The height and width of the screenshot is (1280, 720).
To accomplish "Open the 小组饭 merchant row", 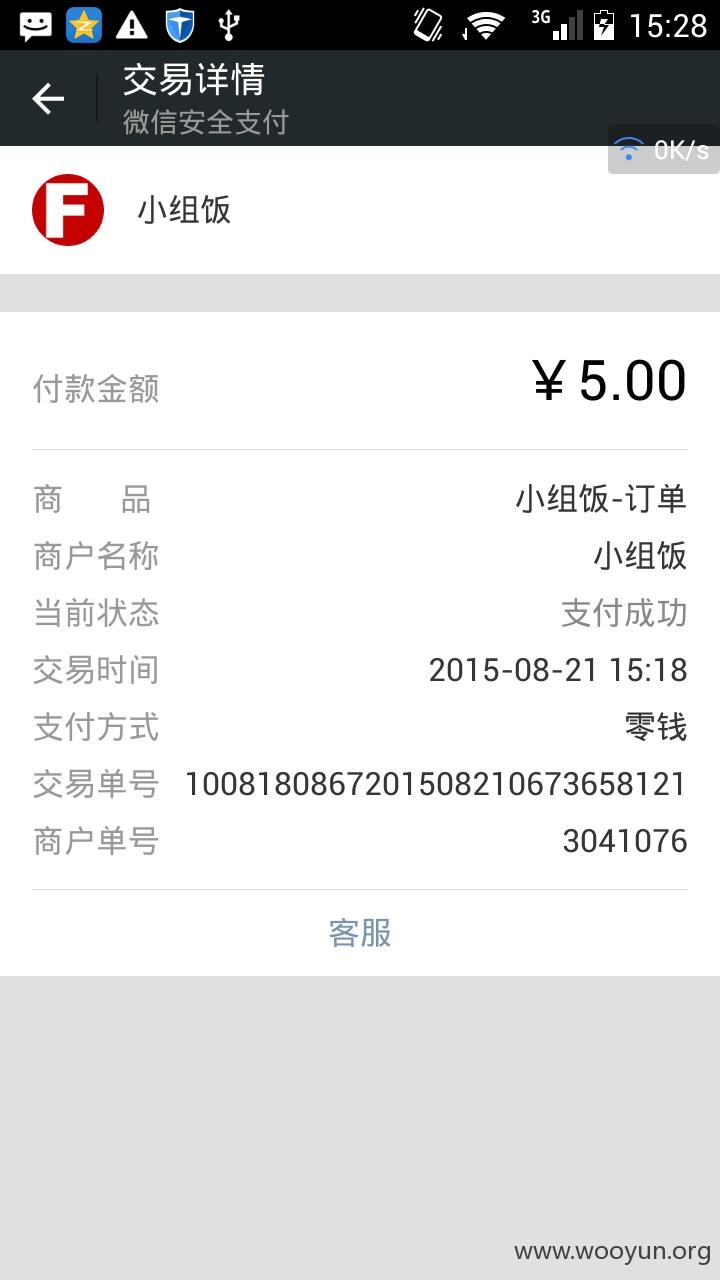I will [360, 210].
